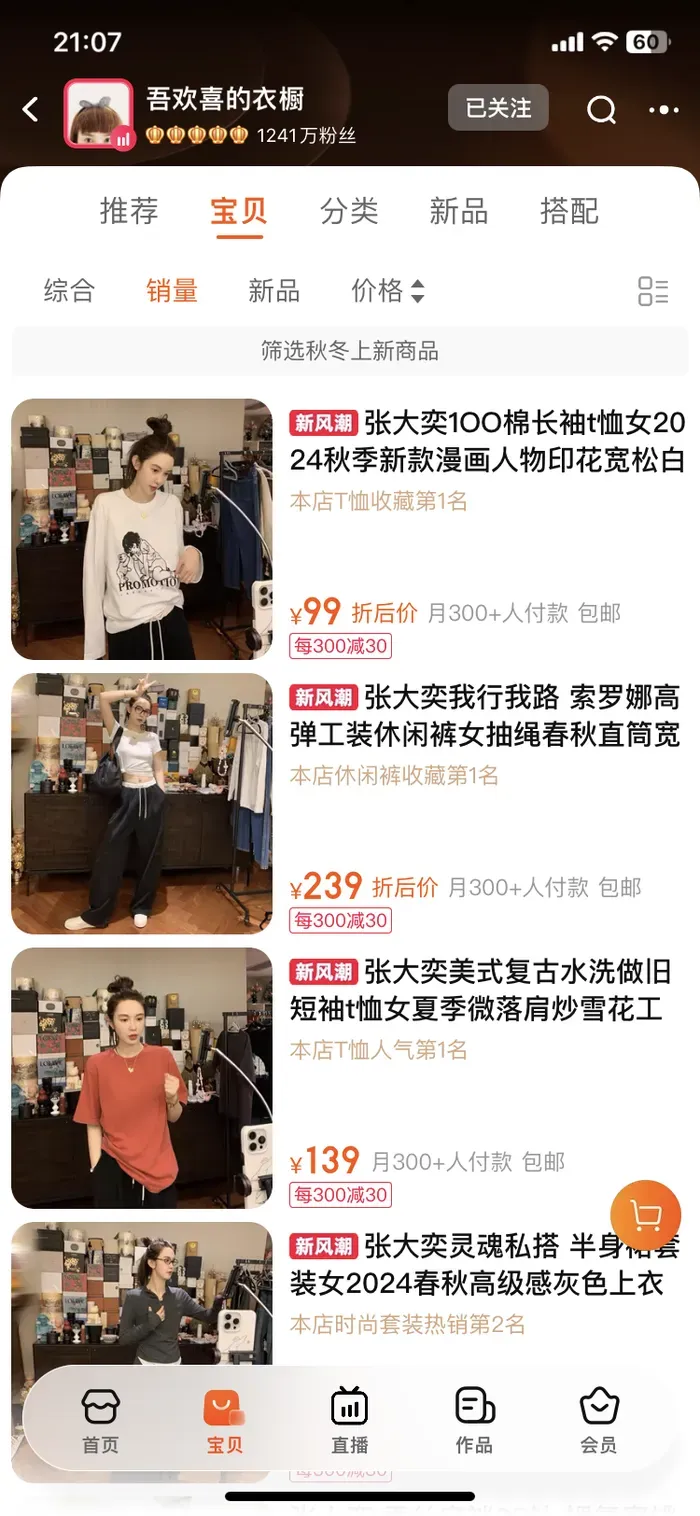Open the 100棉长袖t恤 product priced ¥99
This screenshot has width=700, height=1516.
pos(486,441)
